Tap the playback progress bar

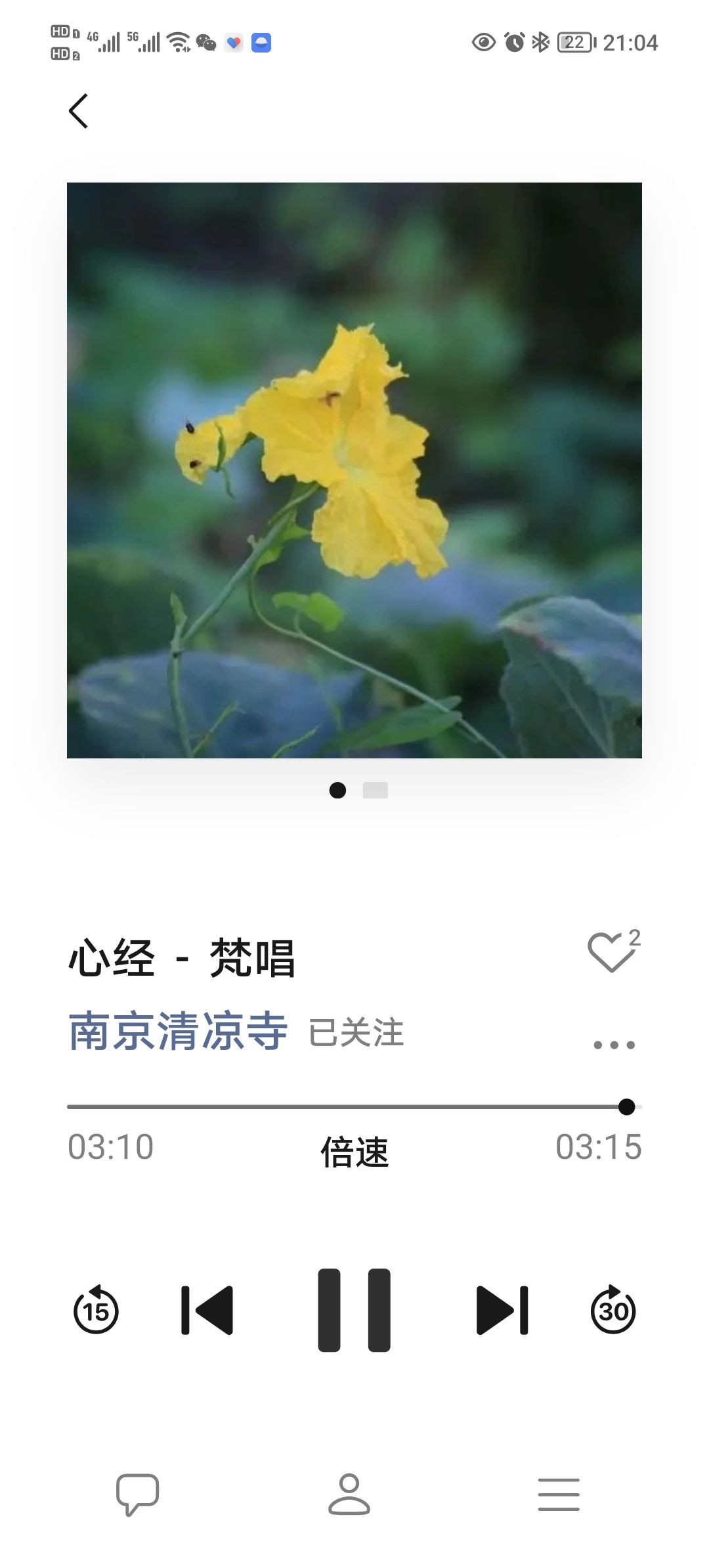tap(354, 1107)
